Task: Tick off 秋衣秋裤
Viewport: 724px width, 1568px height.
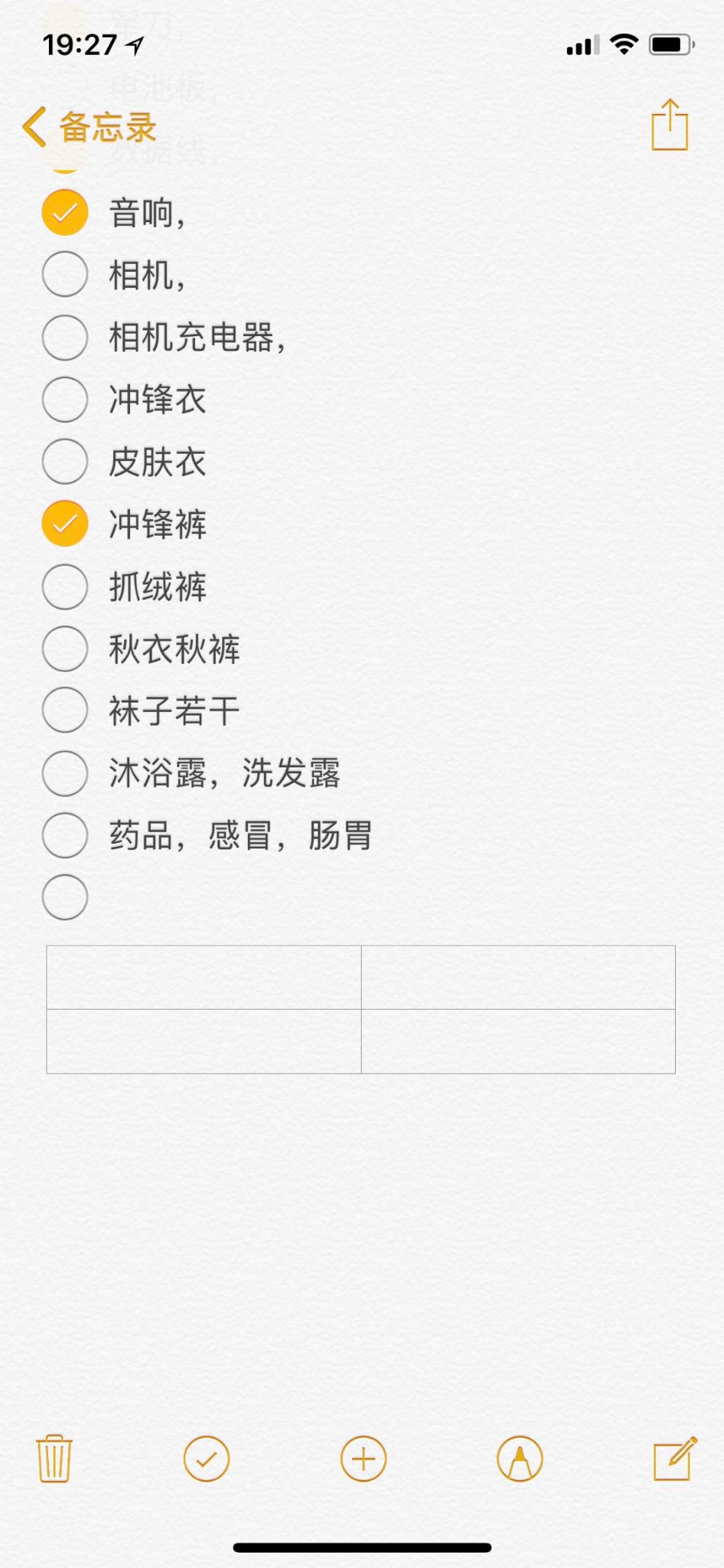Action: coord(65,648)
